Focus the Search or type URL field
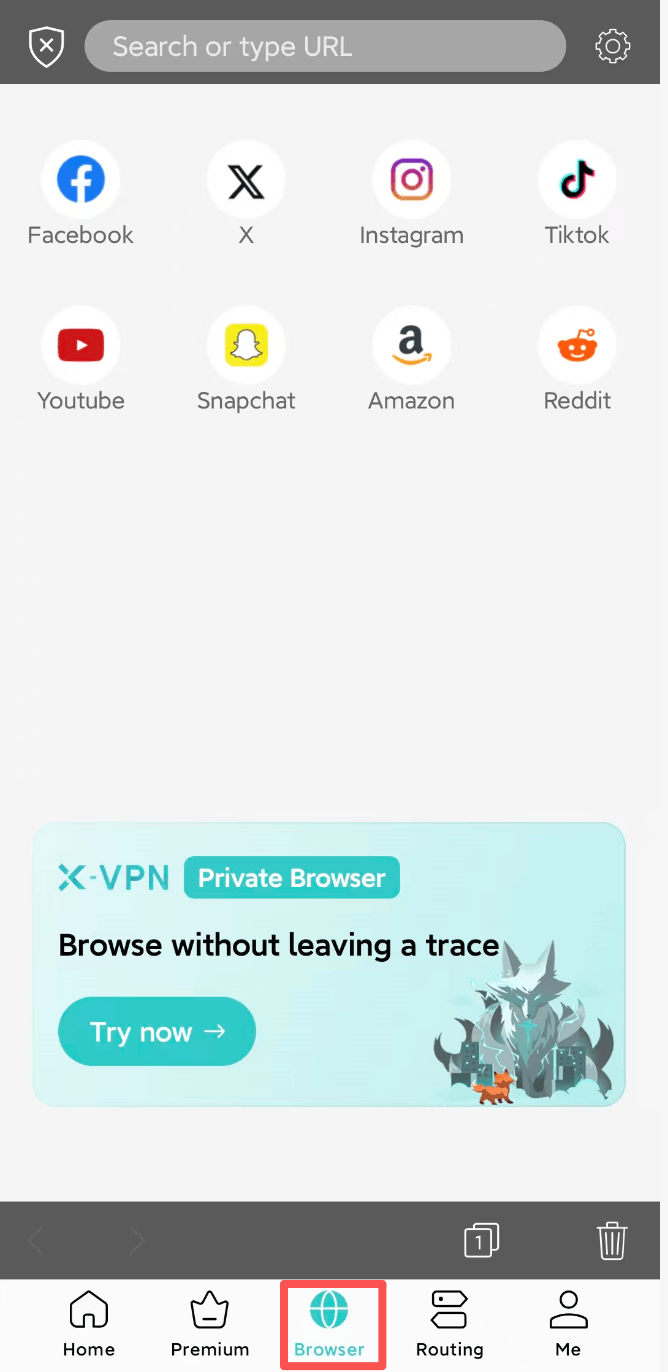 click(325, 46)
